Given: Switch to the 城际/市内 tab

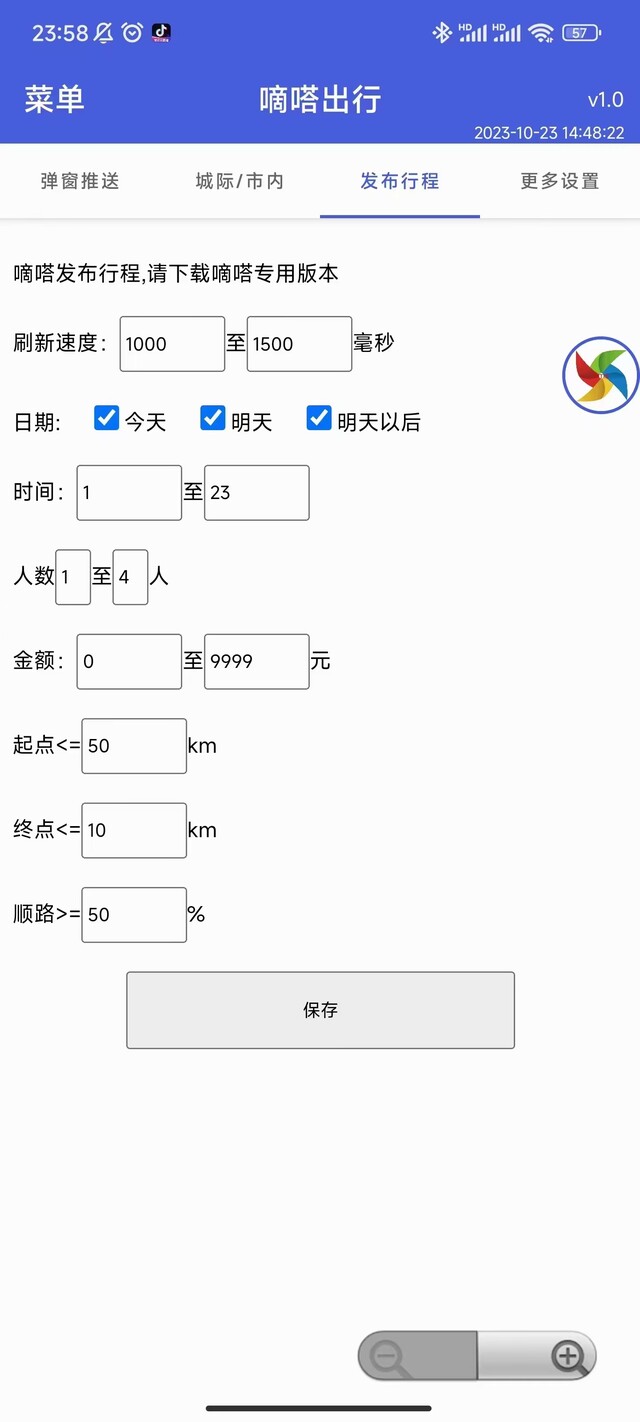Looking at the screenshot, I should point(240,181).
